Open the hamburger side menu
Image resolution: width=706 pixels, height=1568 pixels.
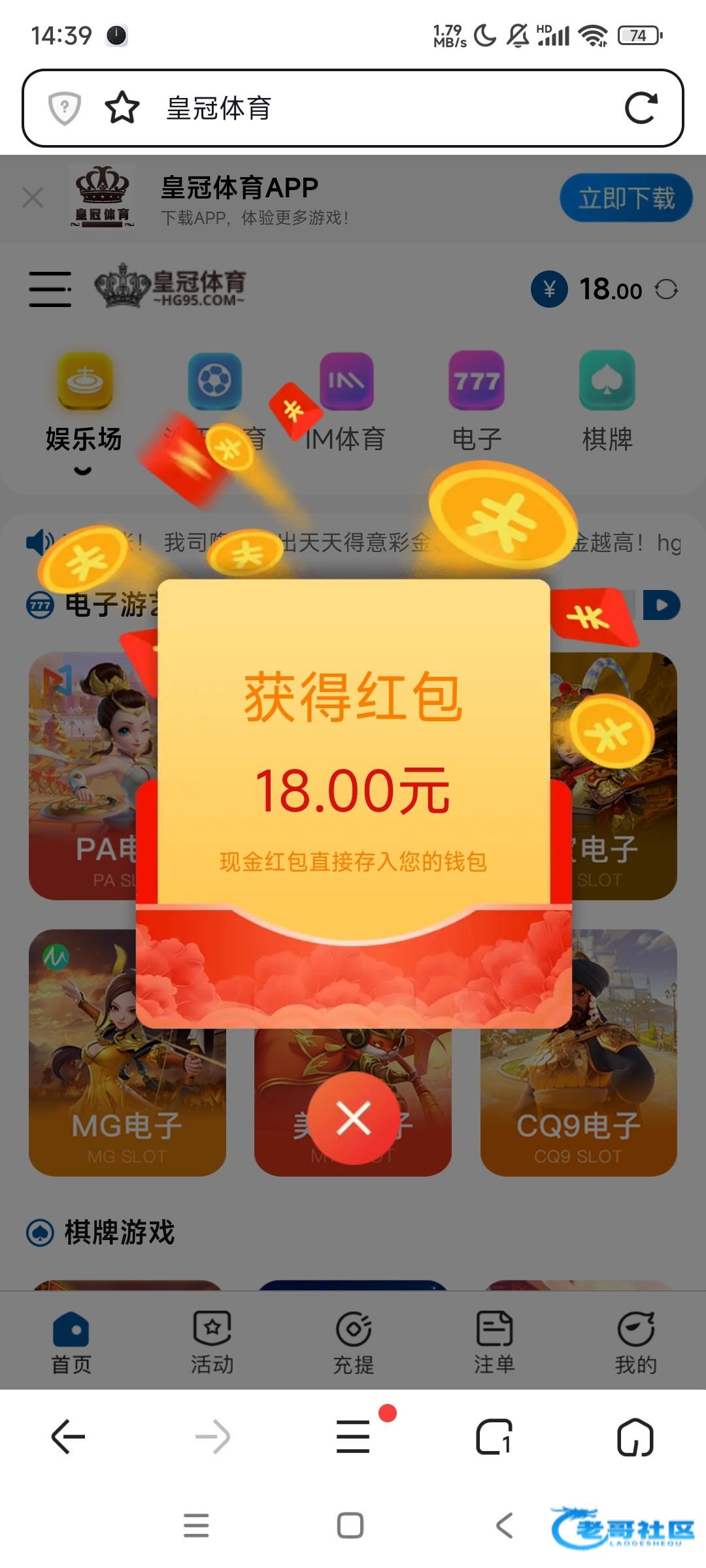[50, 289]
